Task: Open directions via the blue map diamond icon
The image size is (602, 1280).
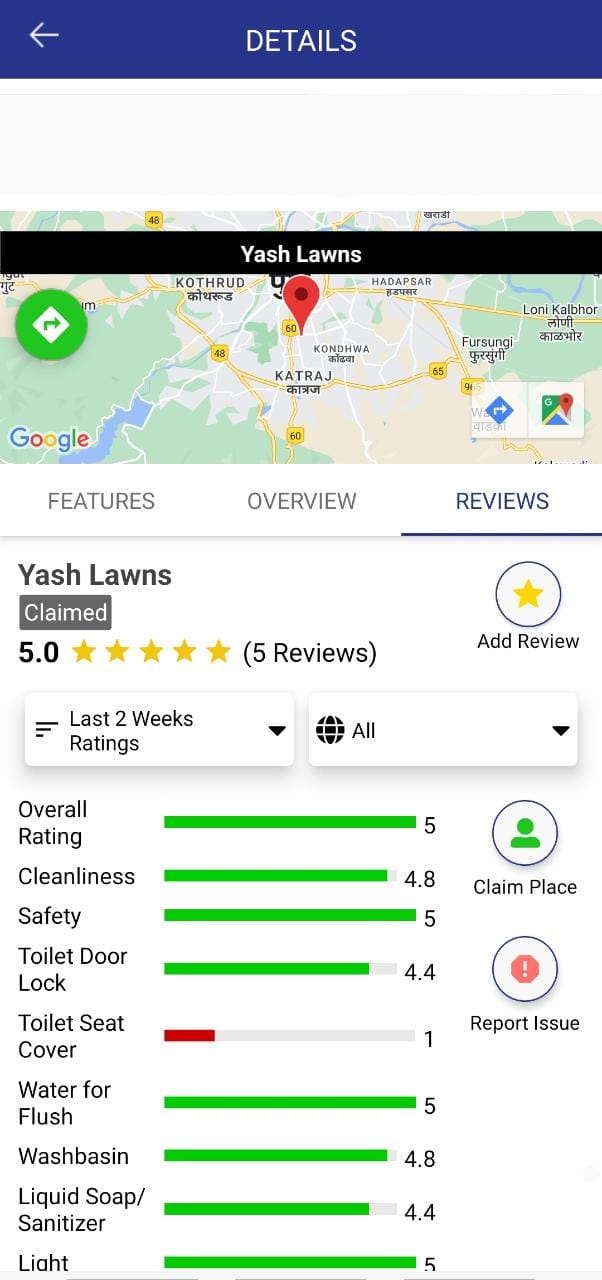Action: point(499,410)
